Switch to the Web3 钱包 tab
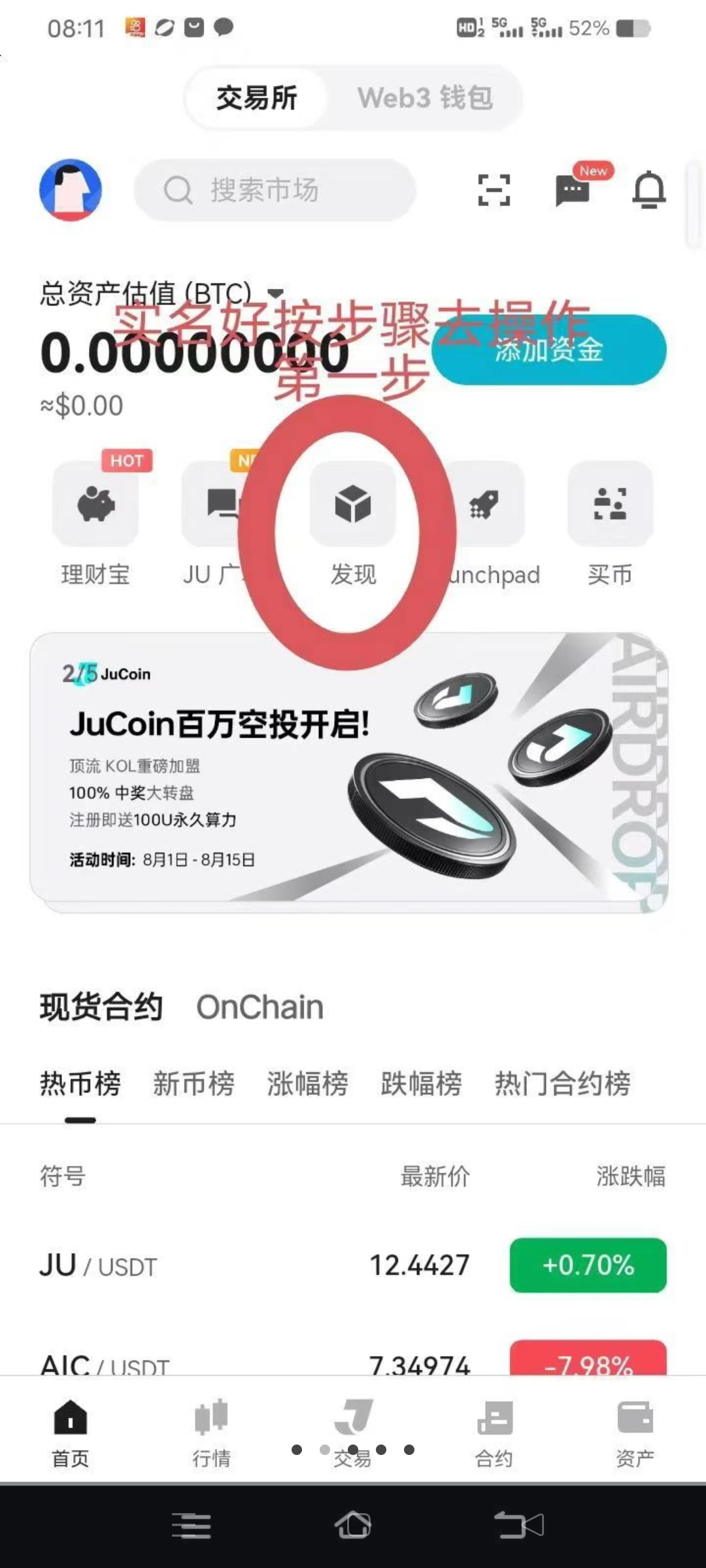Screen dimensions: 706x1568 pyautogui.click(x=424, y=98)
